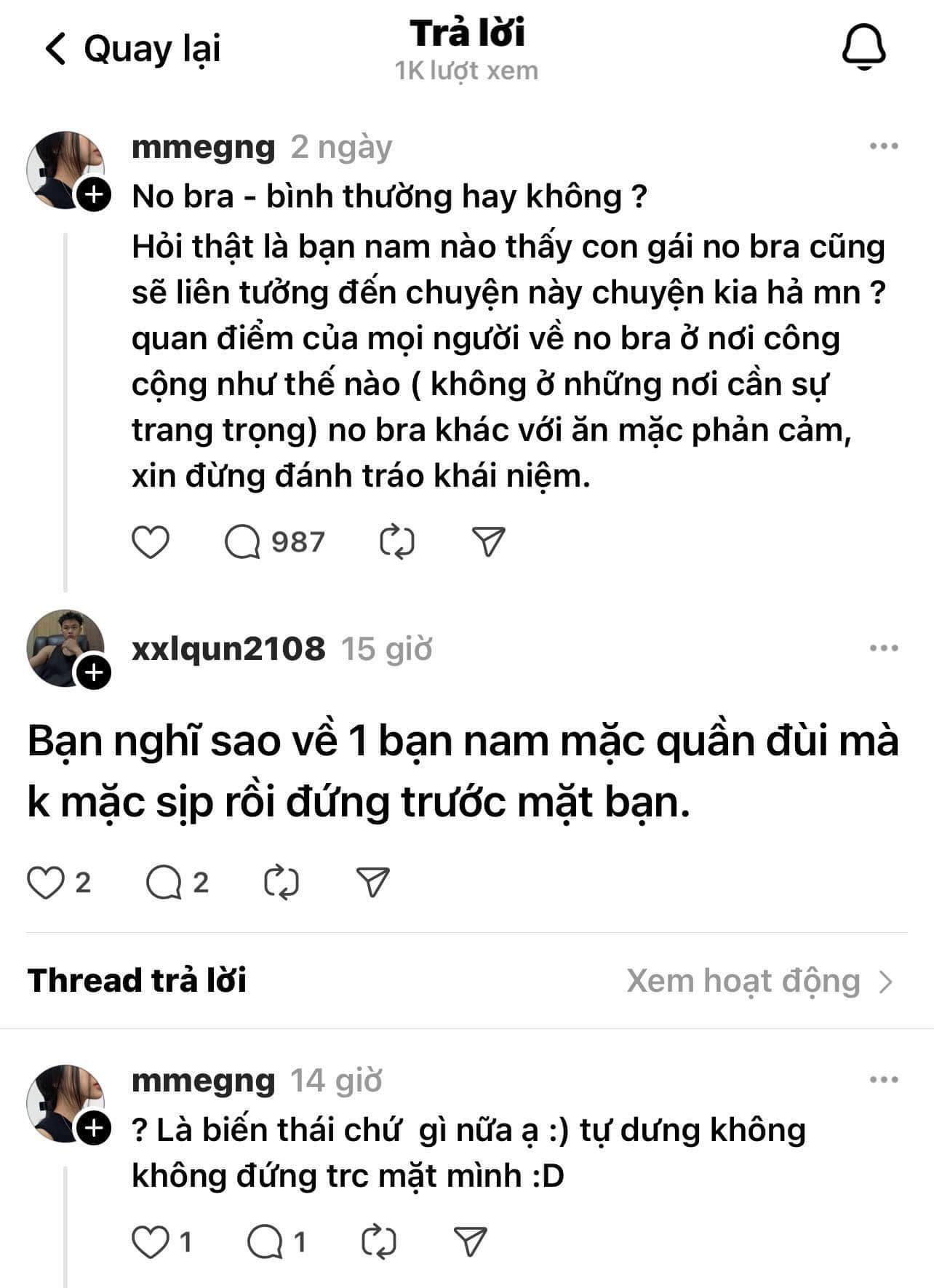Open the notifications bell
The height and width of the screenshot is (1288, 934).
pos(863,47)
